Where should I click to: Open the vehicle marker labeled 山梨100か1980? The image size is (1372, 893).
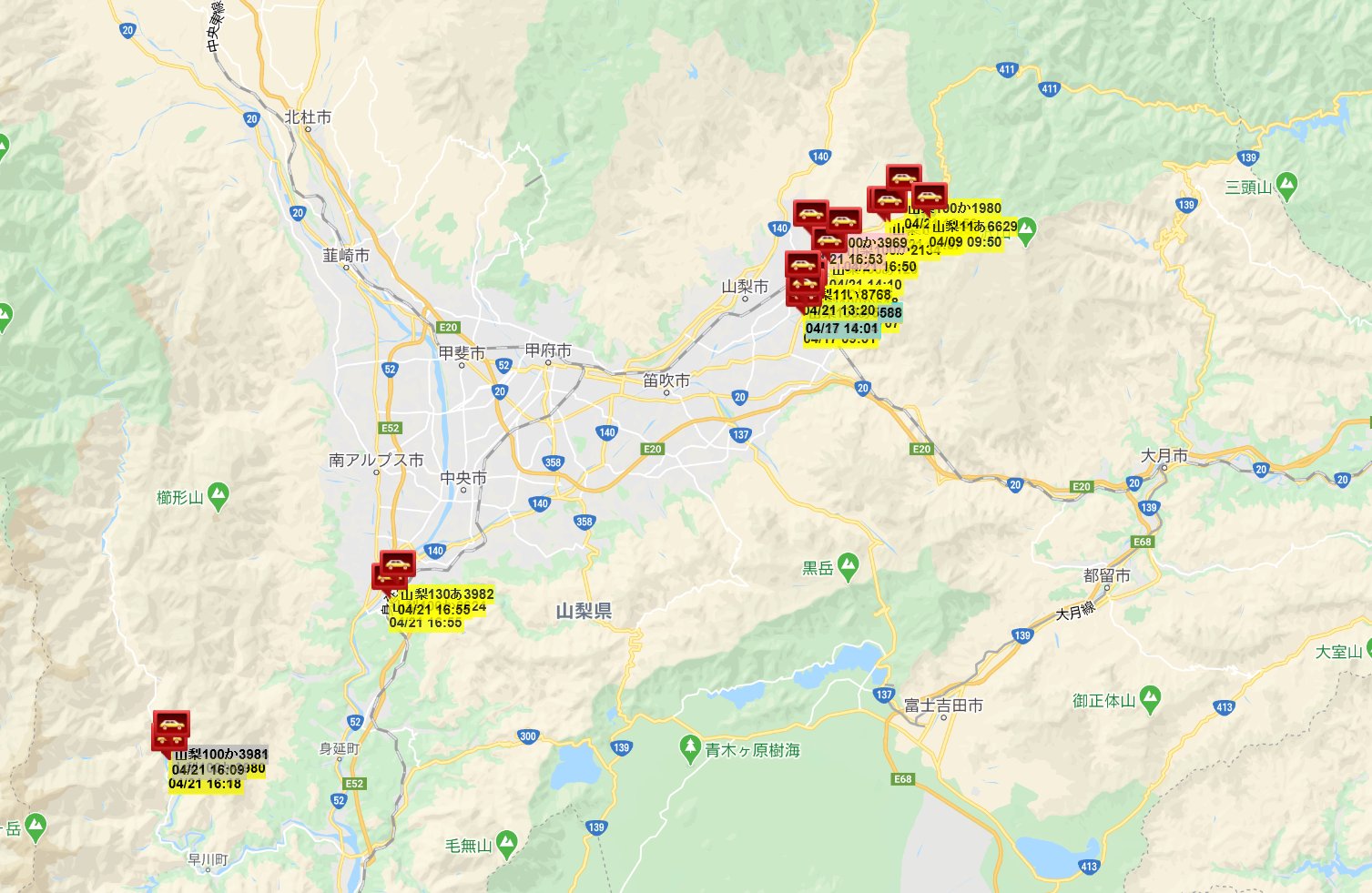tap(903, 178)
